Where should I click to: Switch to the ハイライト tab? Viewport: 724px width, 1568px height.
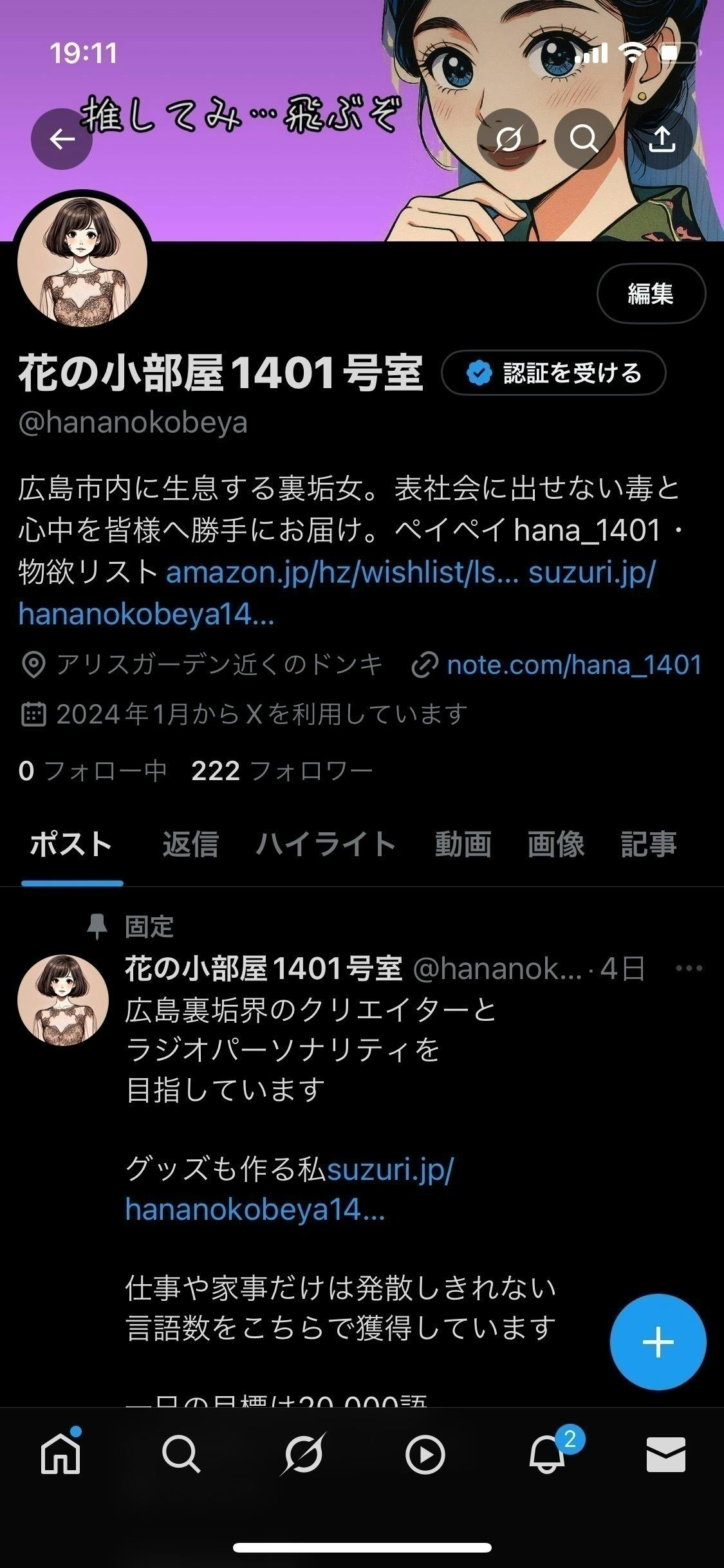pyautogui.click(x=326, y=844)
